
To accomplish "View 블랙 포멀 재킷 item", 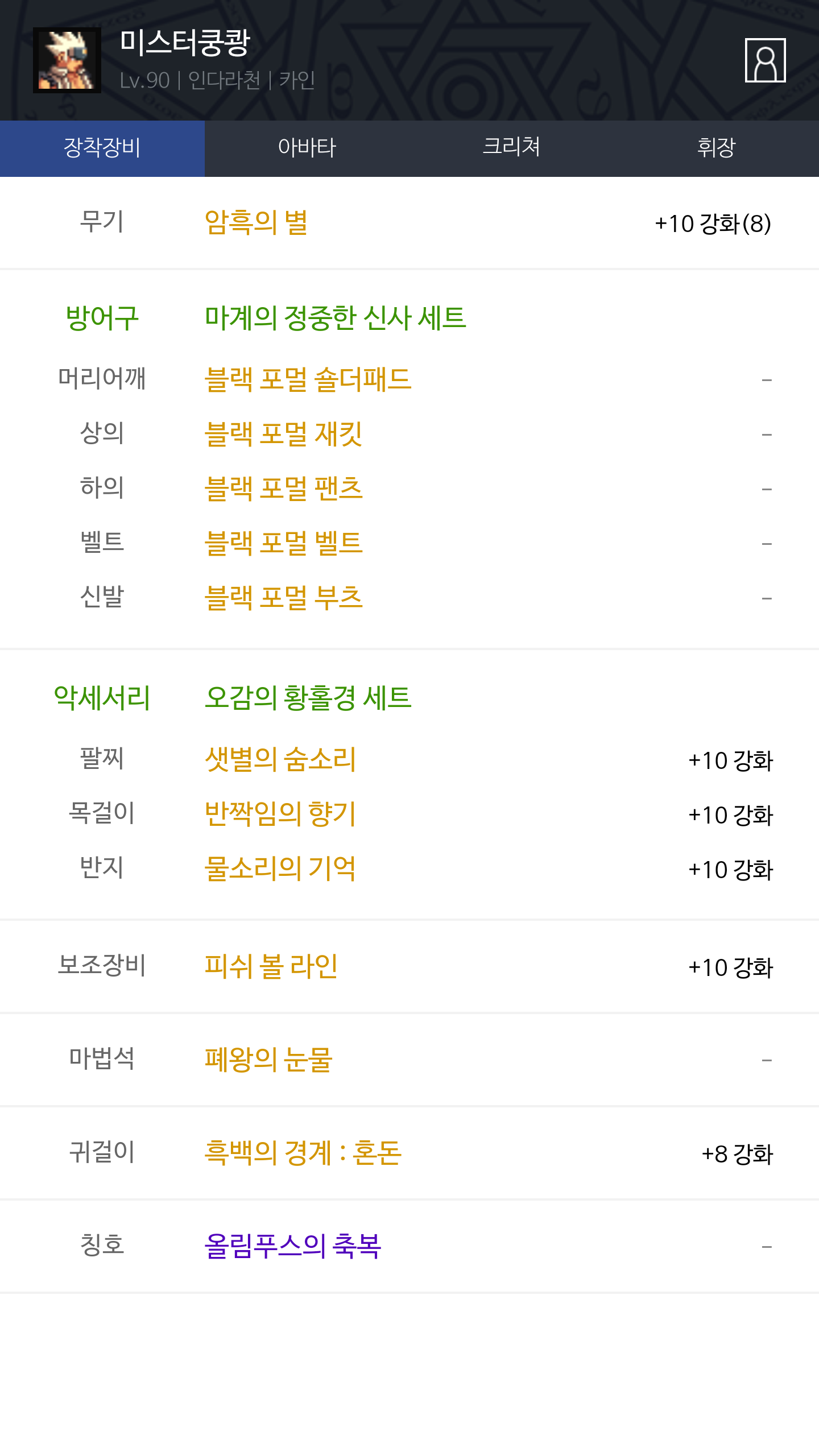I will tap(283, 434).
